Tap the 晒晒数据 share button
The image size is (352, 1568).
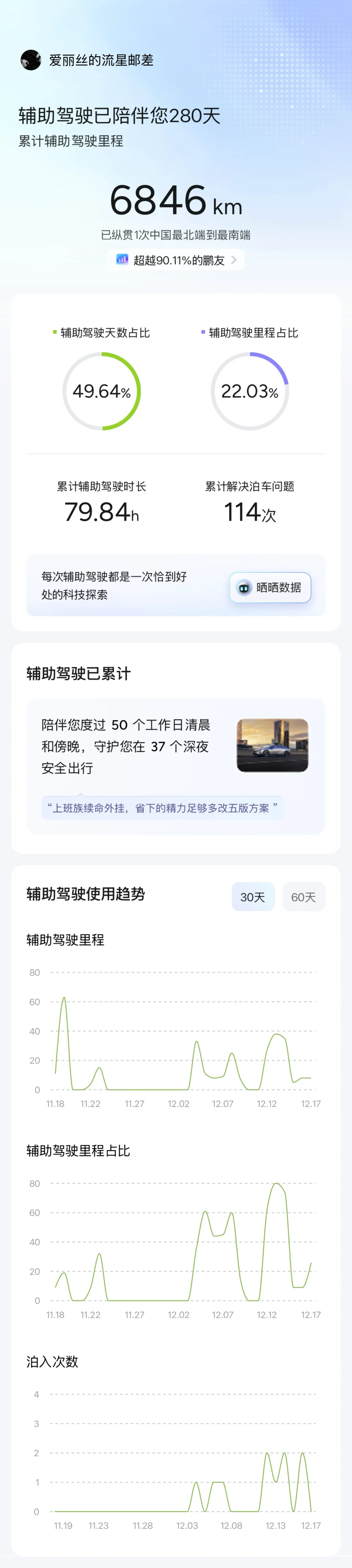(270, 588)
